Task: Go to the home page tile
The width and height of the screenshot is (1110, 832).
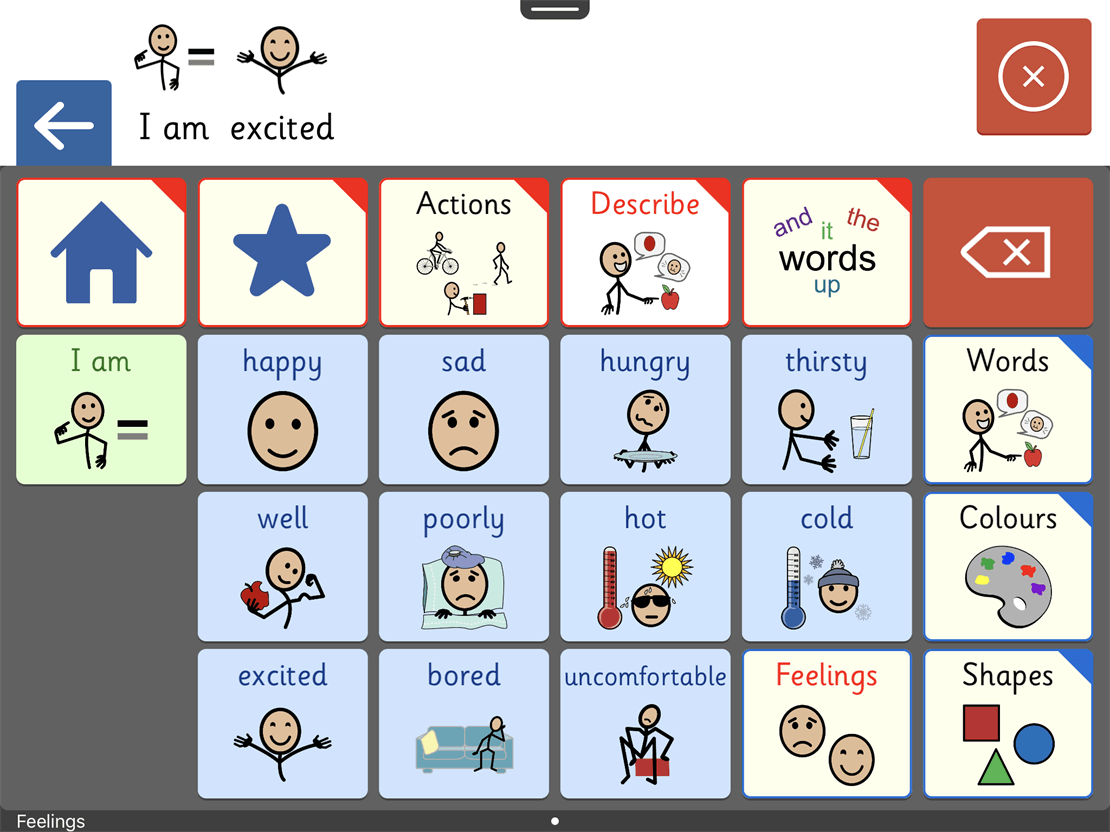Action: [101, 252]
